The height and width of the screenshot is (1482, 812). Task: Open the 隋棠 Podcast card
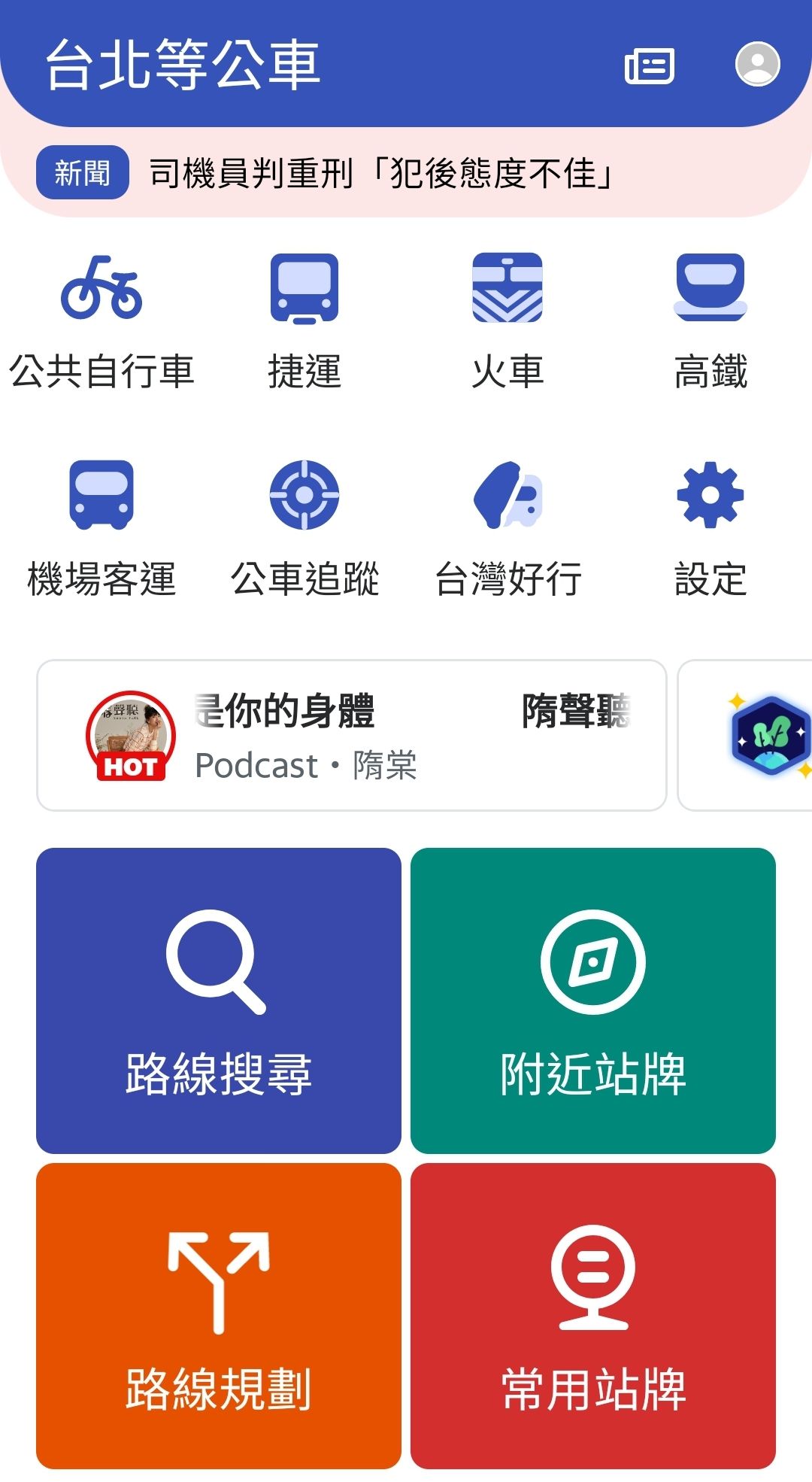point(352,736)
